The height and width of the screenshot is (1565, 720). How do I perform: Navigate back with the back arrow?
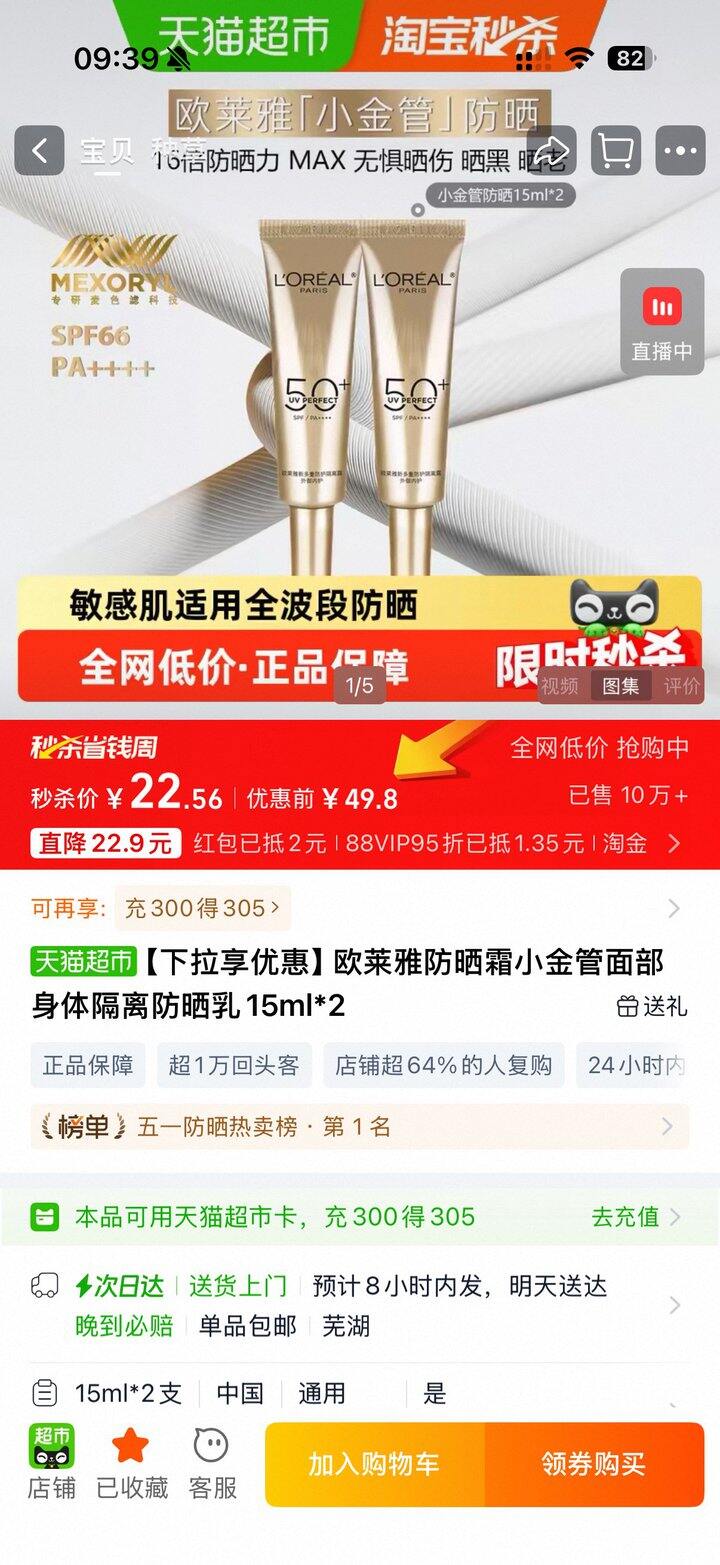38,148
